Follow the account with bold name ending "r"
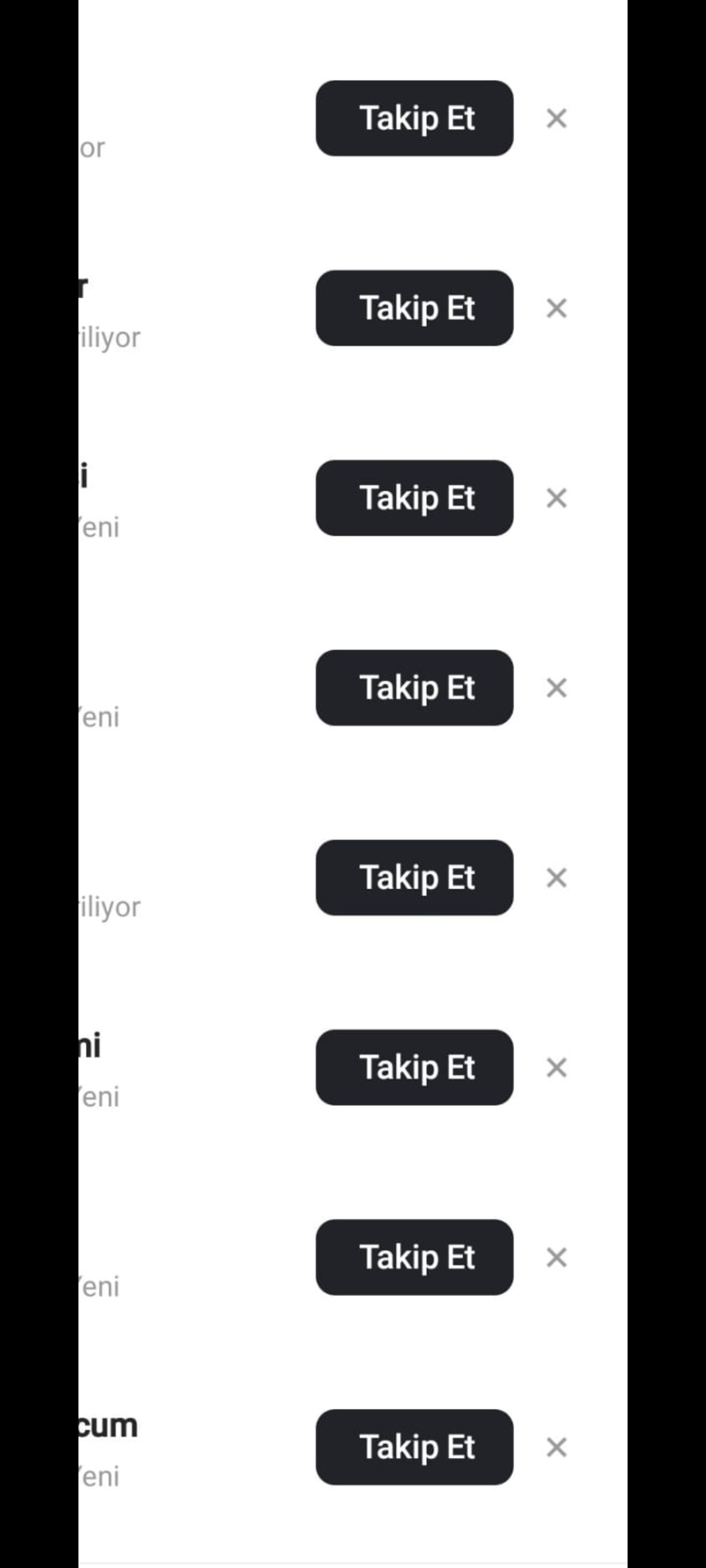 (x=414, y=308)
